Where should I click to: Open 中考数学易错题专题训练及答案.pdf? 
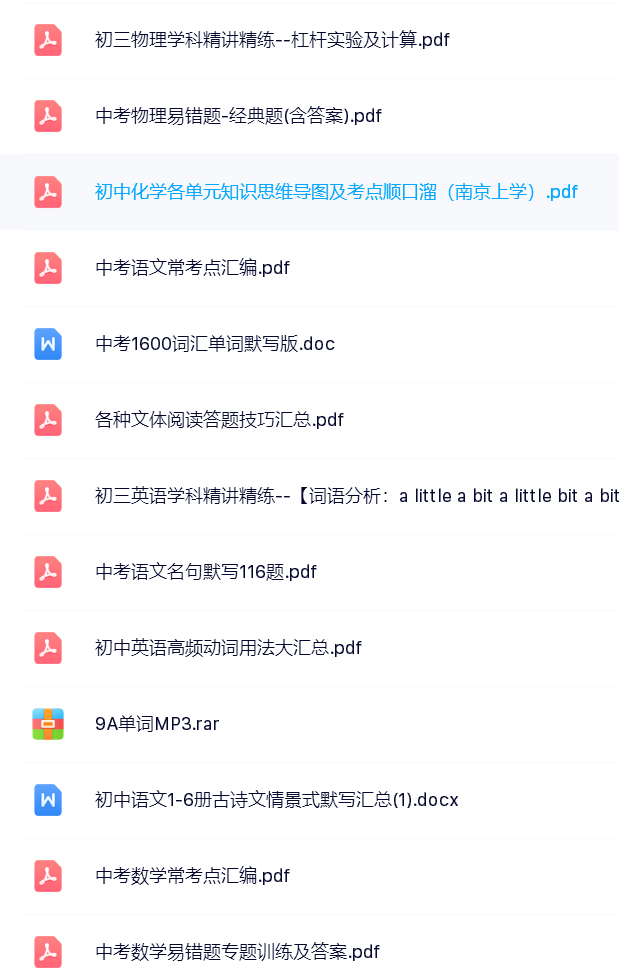coord(238,951)
